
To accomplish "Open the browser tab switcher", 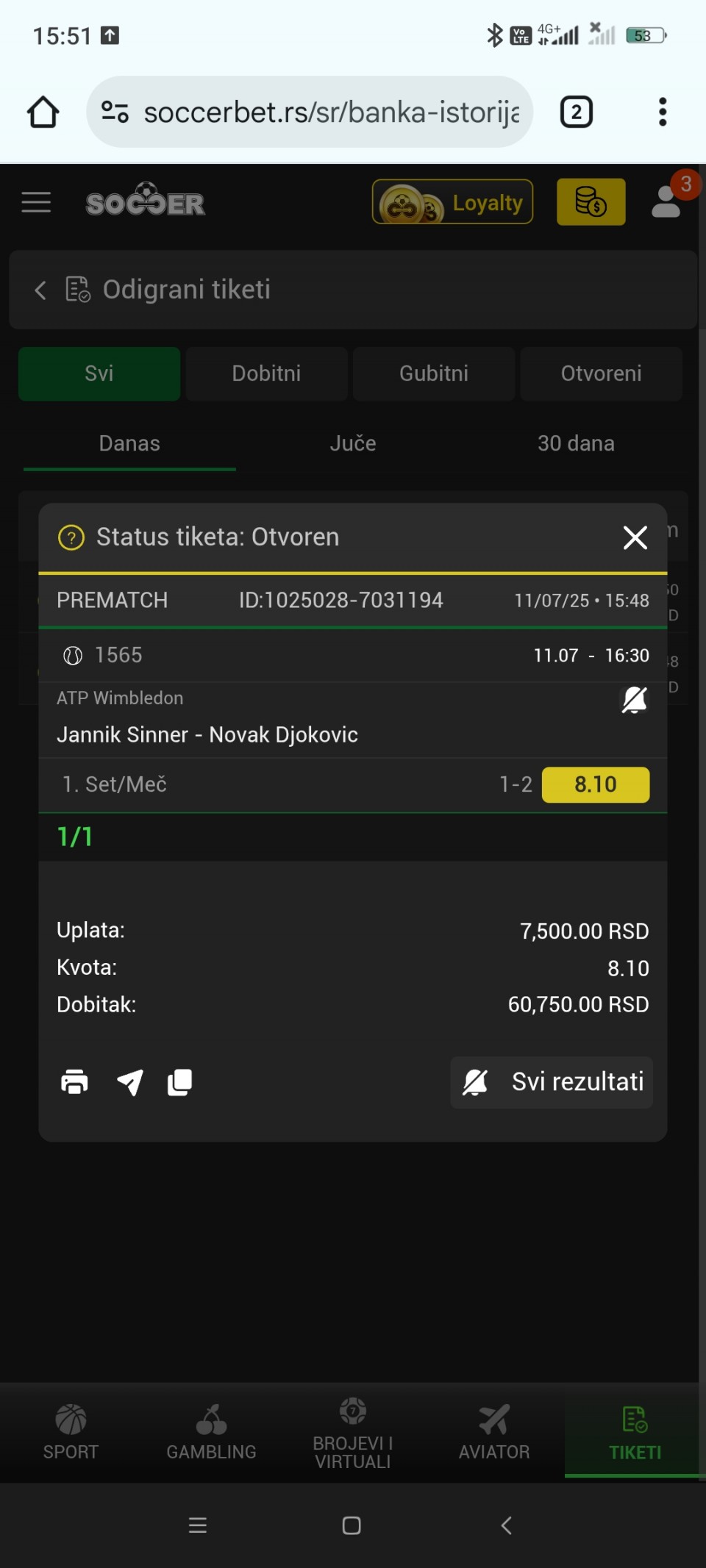I will pyautogui.click(x=577, y=112).
